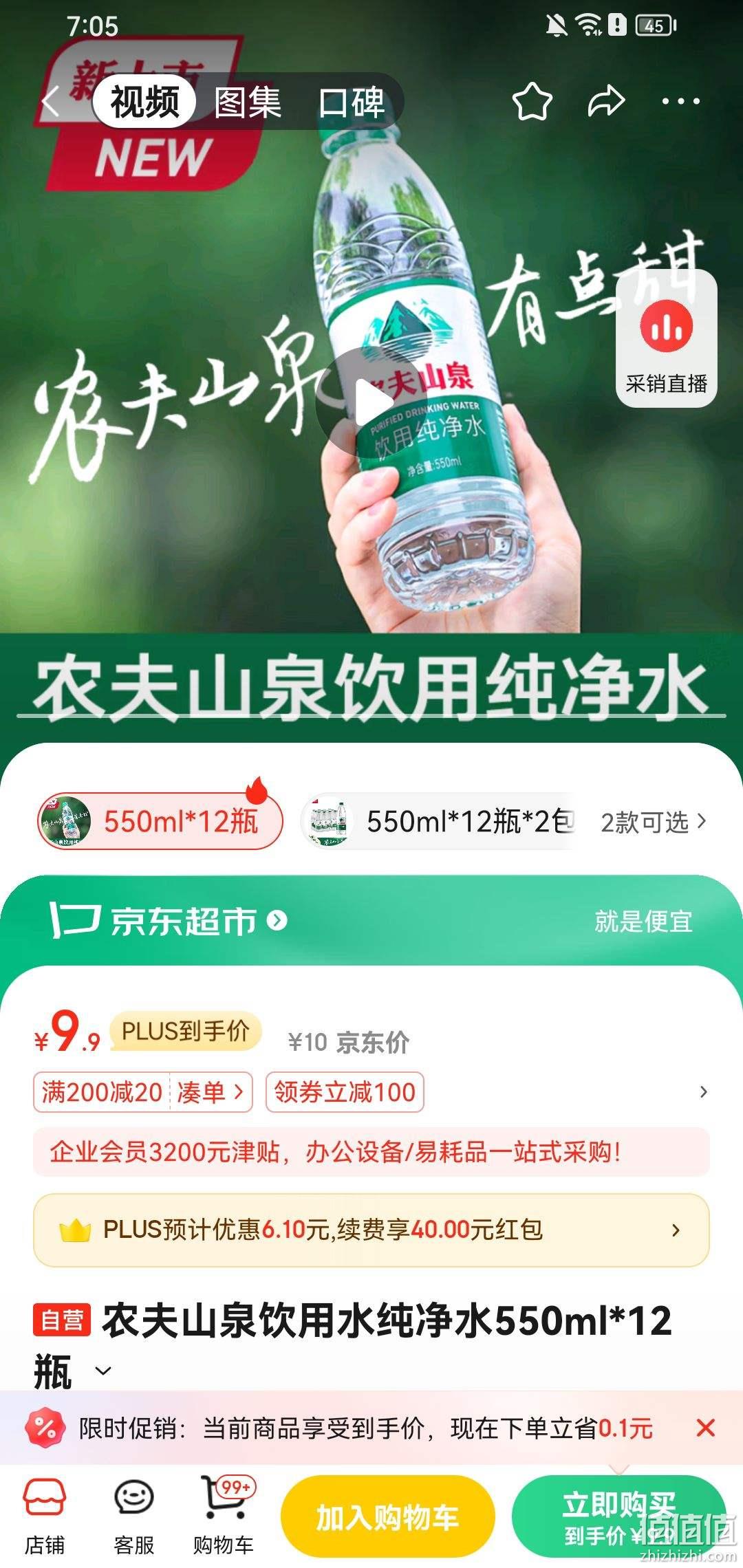743x1568 pixels.
Task: Favorite this product with the star icon
Action: pos(532,102)
